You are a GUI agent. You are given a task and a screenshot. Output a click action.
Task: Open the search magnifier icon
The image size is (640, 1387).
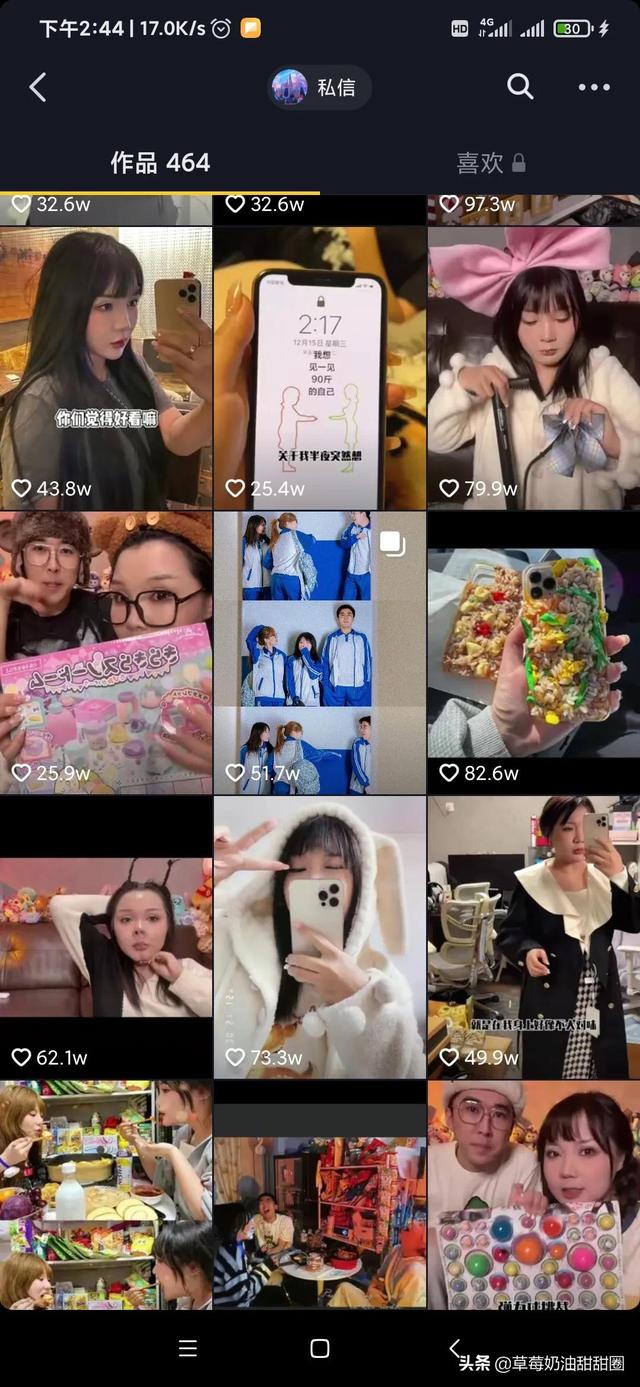coord(520,87)
